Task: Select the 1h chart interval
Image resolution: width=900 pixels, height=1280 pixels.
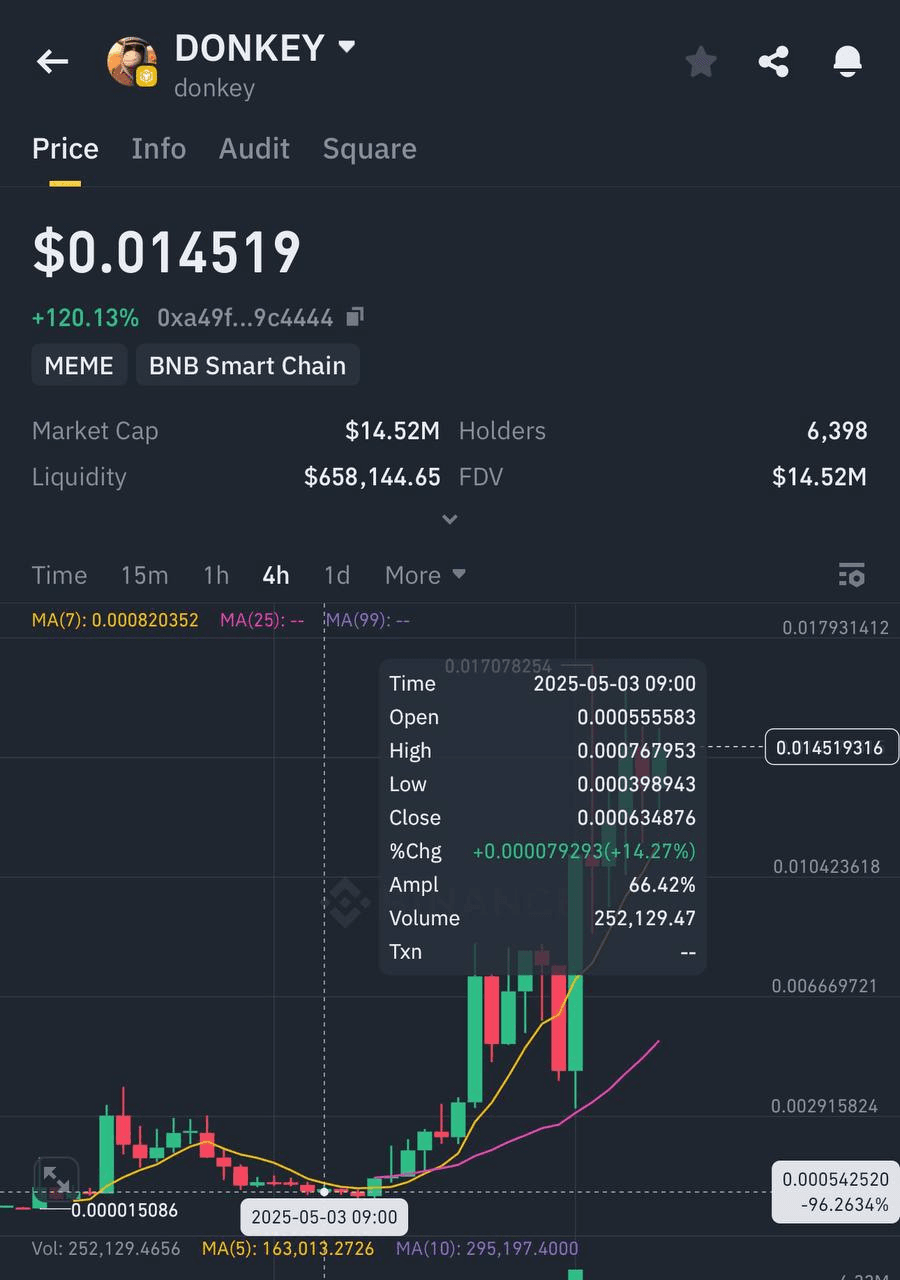Action: pyautogui.click(x=216, y=575)
